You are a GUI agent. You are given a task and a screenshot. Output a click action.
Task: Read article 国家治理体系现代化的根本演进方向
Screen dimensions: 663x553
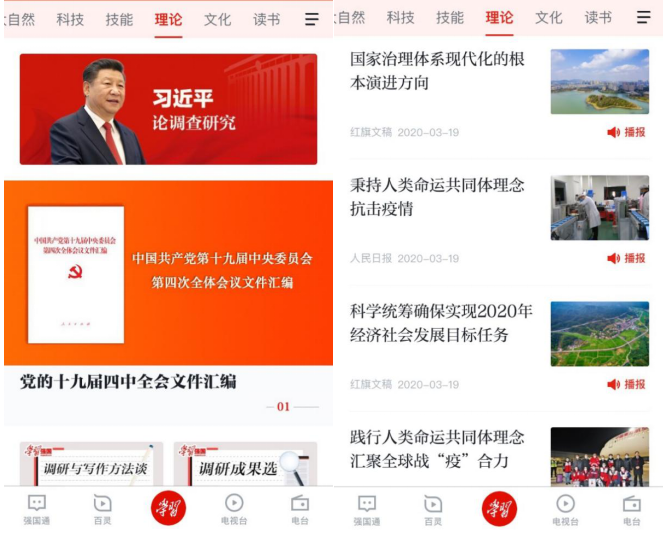(438, 71)
